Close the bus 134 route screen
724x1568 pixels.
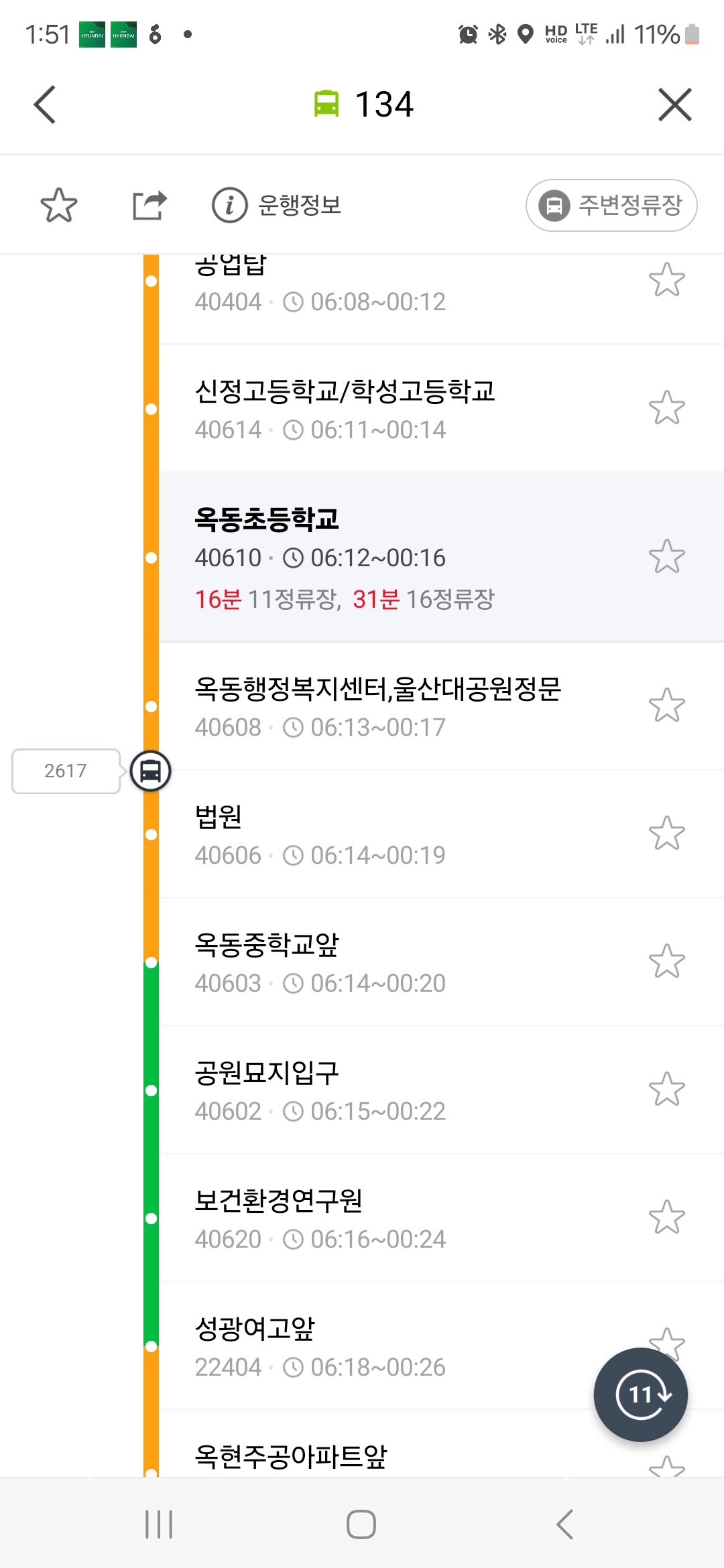[674, 105]
